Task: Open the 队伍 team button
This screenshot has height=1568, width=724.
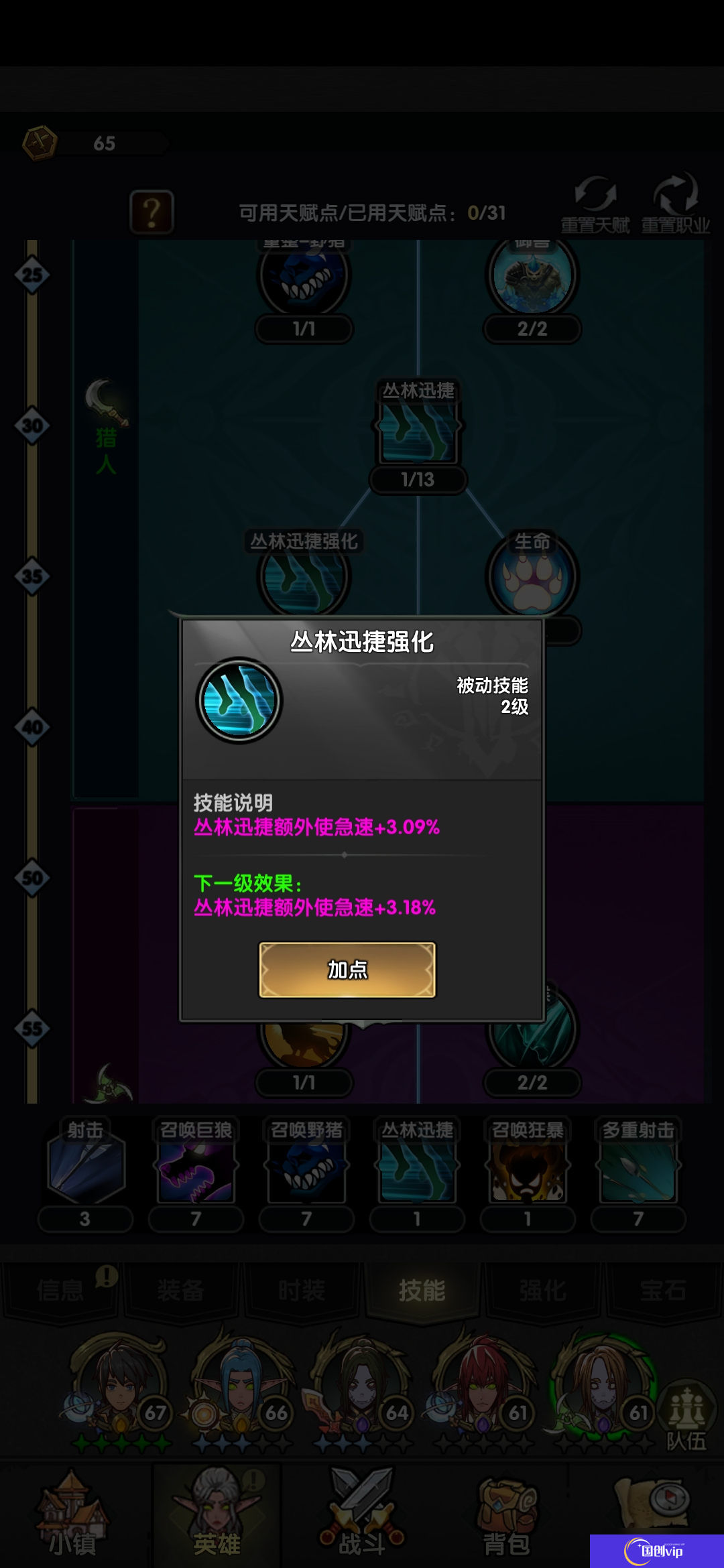Action: [x=686, y=1414]
